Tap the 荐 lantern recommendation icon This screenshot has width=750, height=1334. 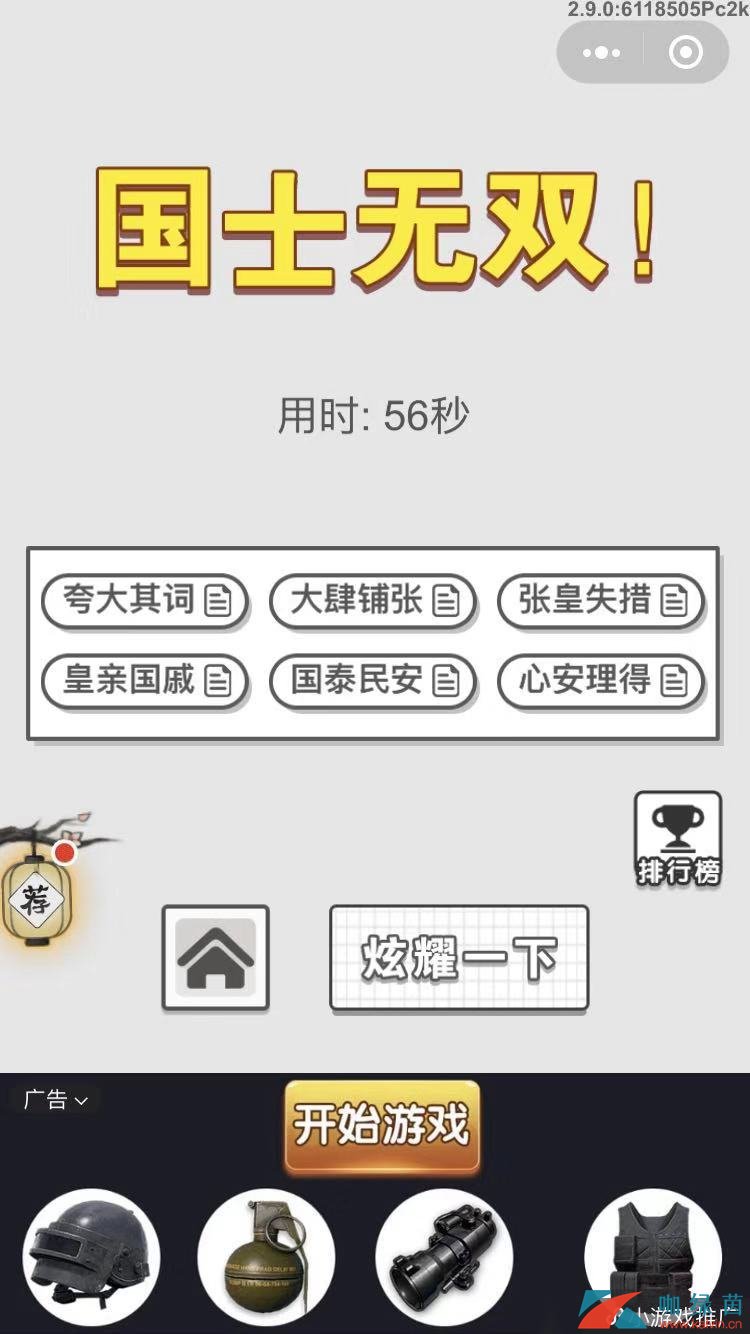click(35, 899)
